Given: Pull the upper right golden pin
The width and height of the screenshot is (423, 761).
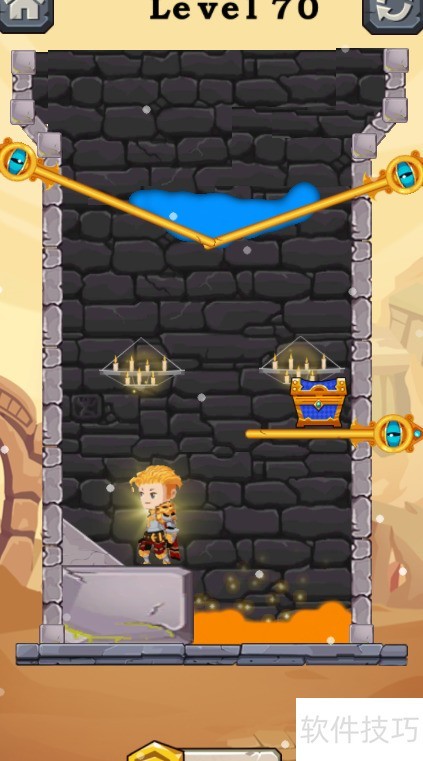Looking at the screenshot, I should pyautogui.click(x=405, y=173).
